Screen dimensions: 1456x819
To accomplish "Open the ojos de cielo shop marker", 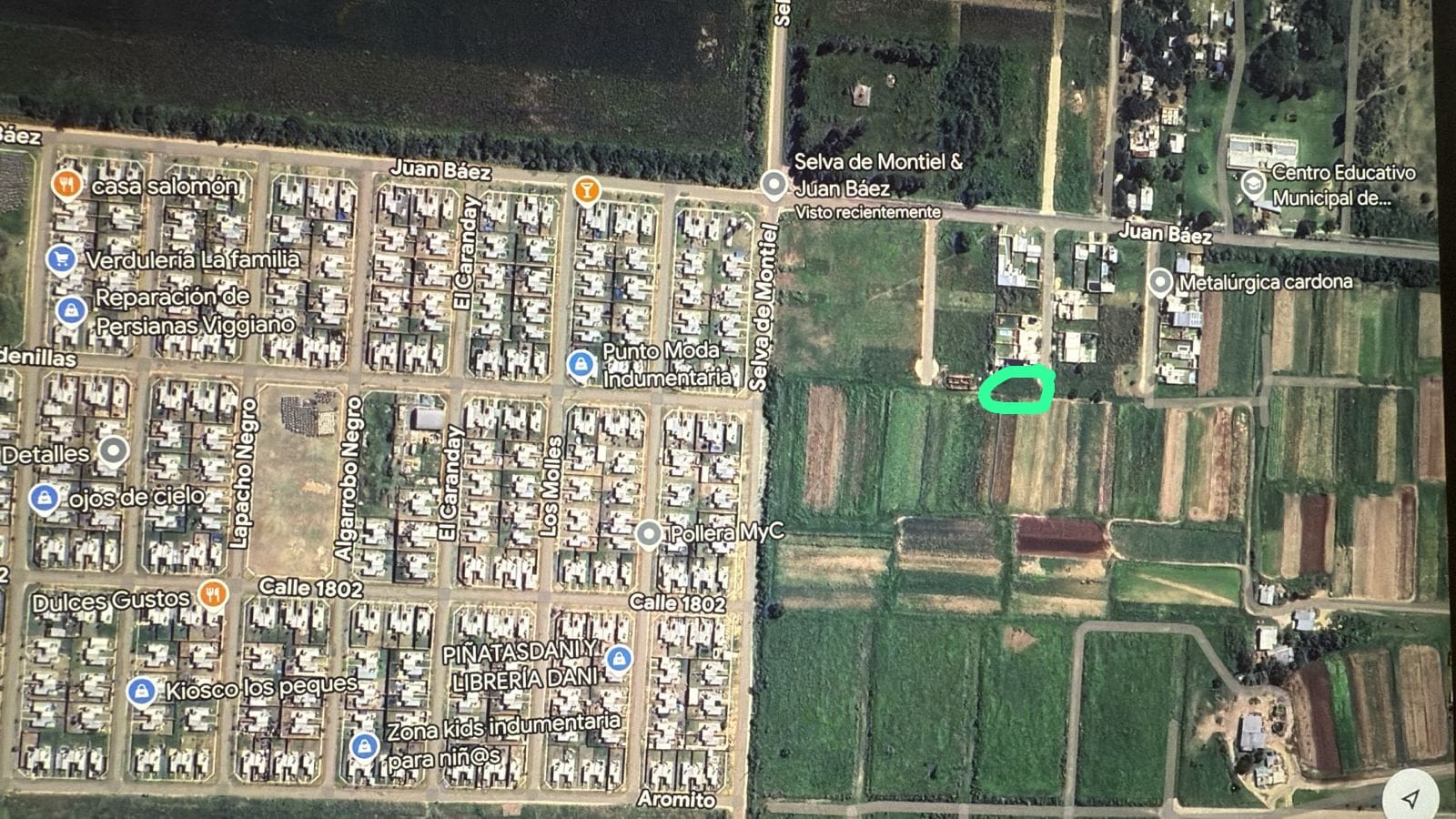I will click(x=44, y=498).
